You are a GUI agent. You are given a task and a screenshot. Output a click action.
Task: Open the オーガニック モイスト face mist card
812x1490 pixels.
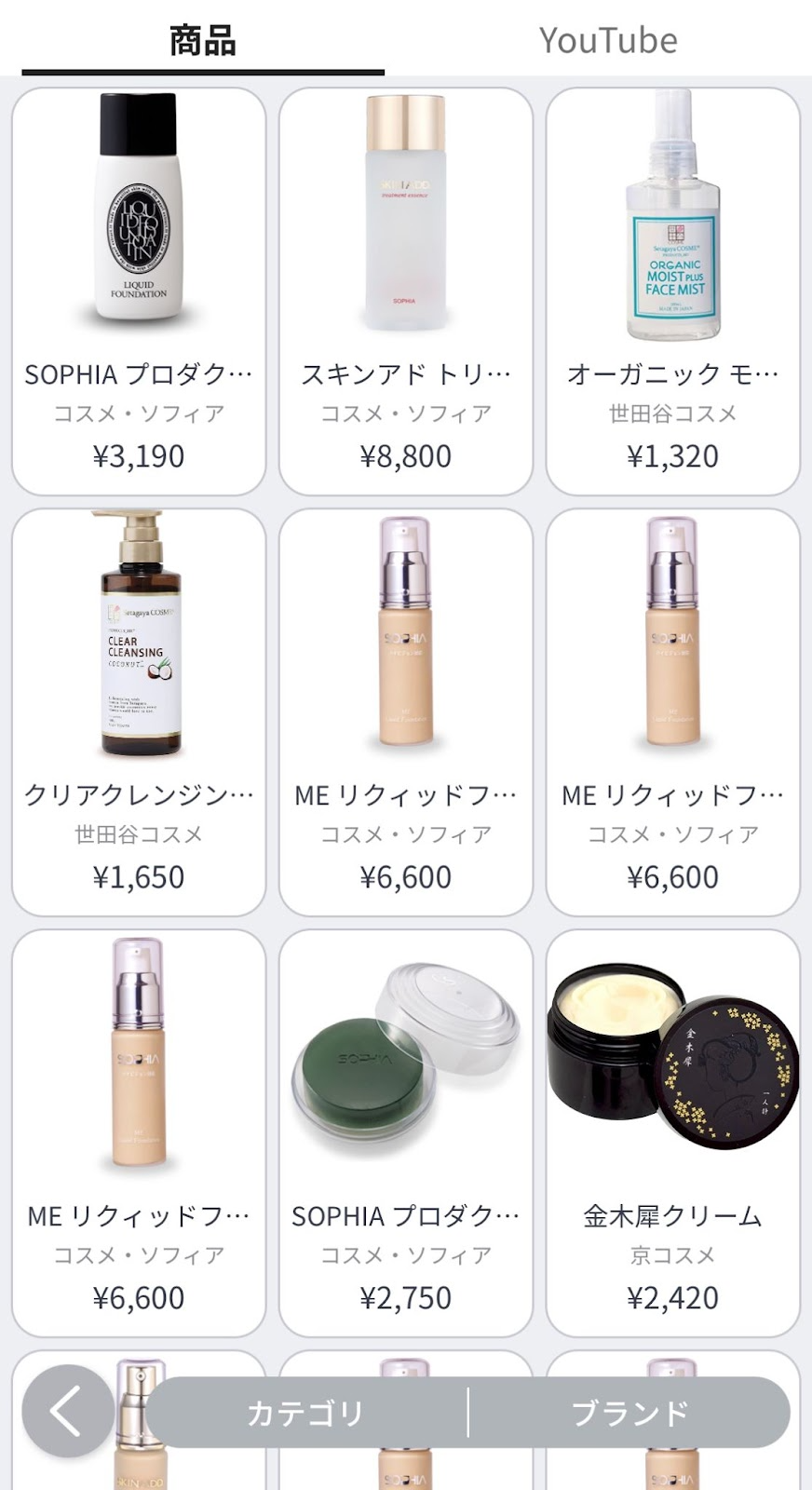[x=672, y=291]
